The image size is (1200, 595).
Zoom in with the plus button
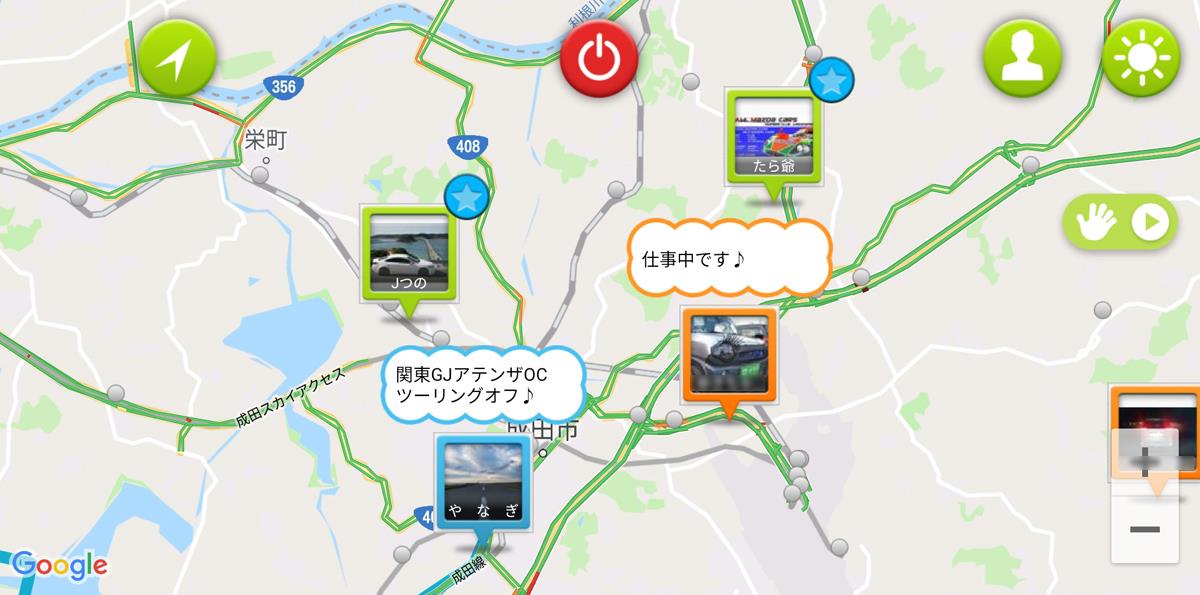pos(1144,455)
